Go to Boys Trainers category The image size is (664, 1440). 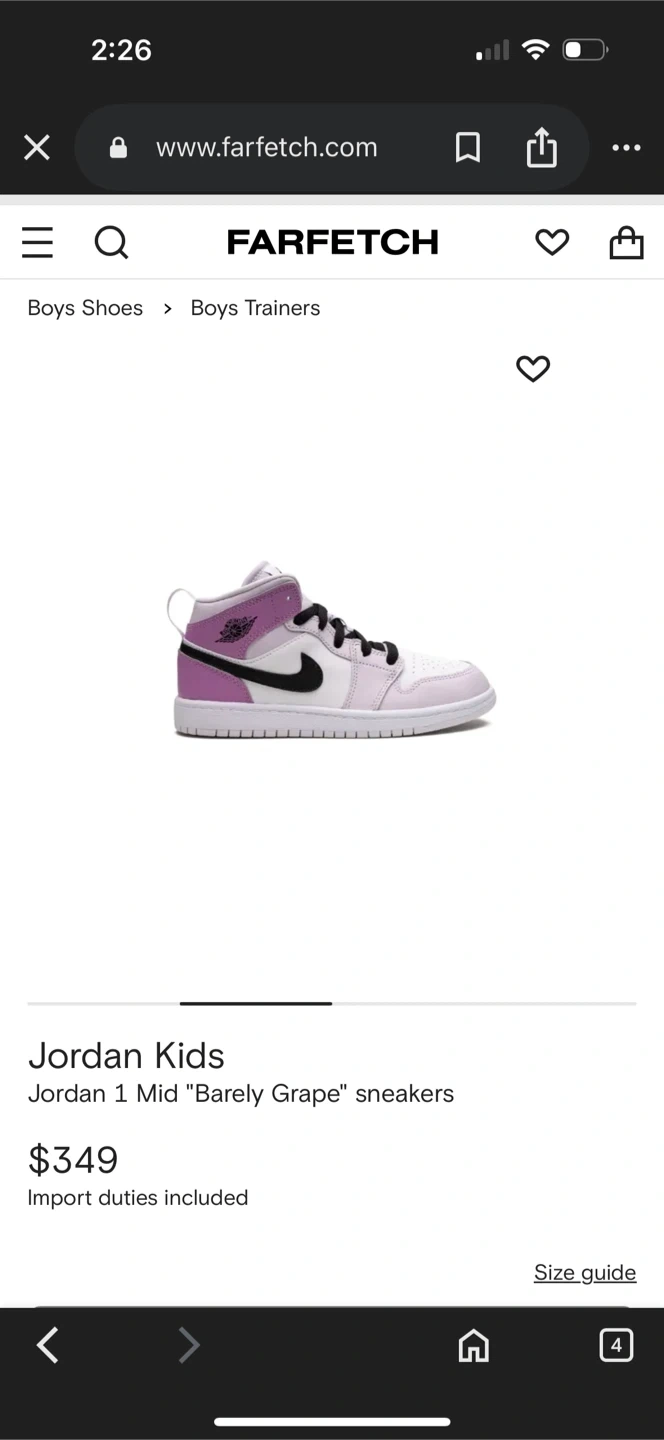[x=255, y=308]
